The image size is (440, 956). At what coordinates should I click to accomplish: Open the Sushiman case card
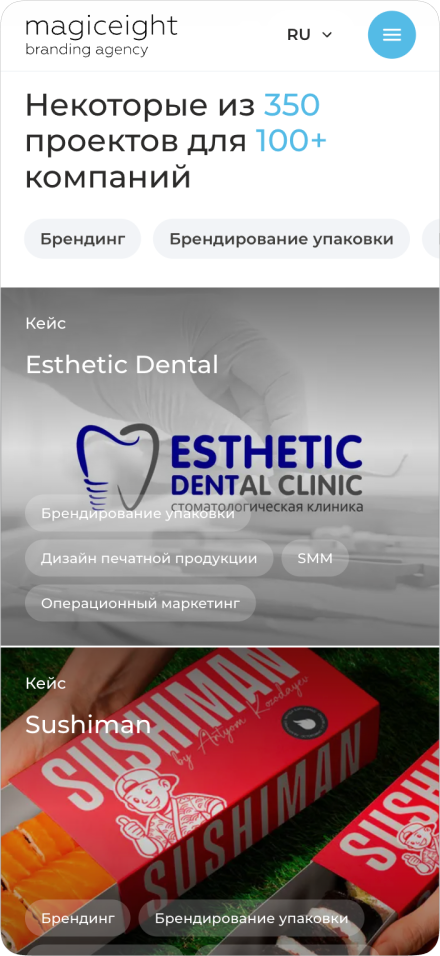(220, 801)
